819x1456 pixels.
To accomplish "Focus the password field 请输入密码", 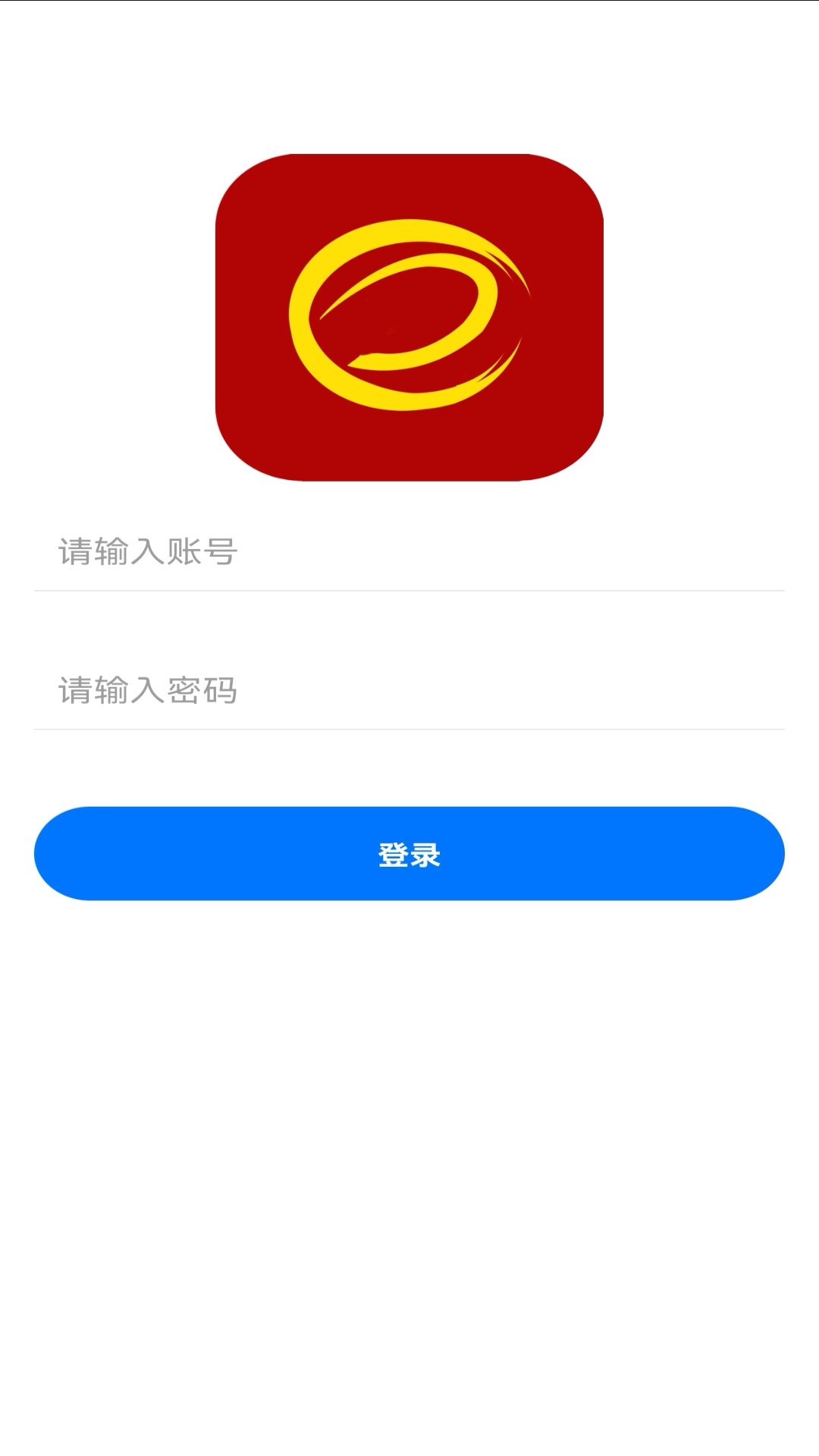I will pyautogui.click(x=409, y=691).
